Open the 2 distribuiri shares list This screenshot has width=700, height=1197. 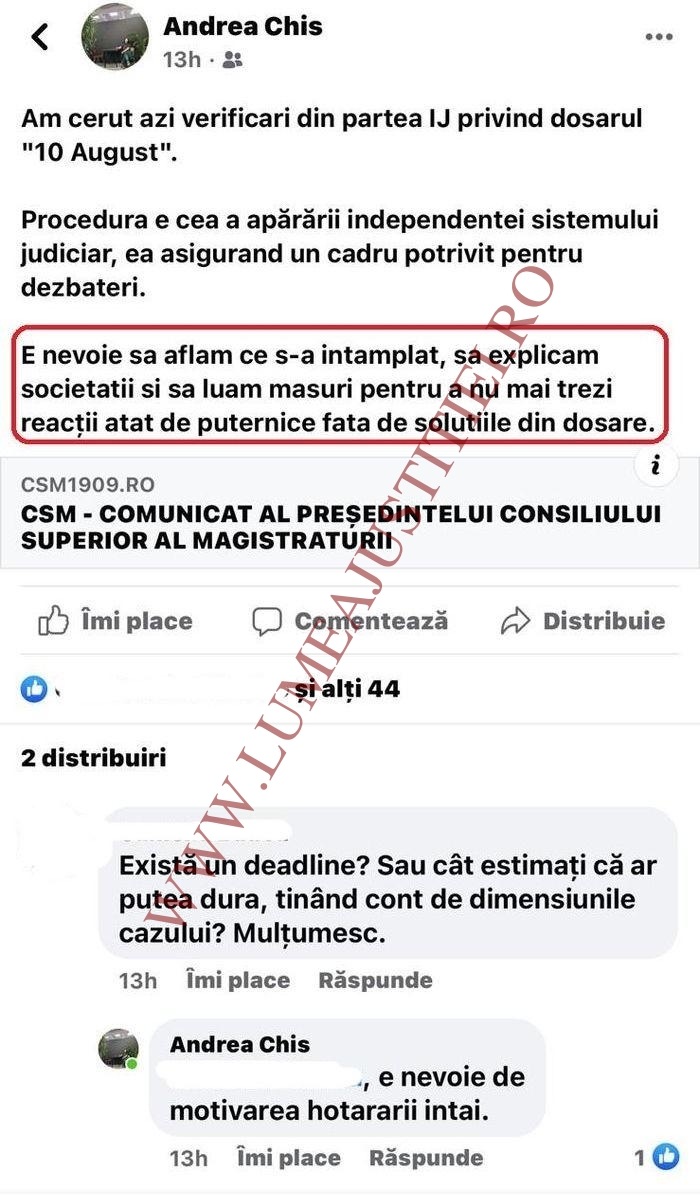click(x=94, y=758)
